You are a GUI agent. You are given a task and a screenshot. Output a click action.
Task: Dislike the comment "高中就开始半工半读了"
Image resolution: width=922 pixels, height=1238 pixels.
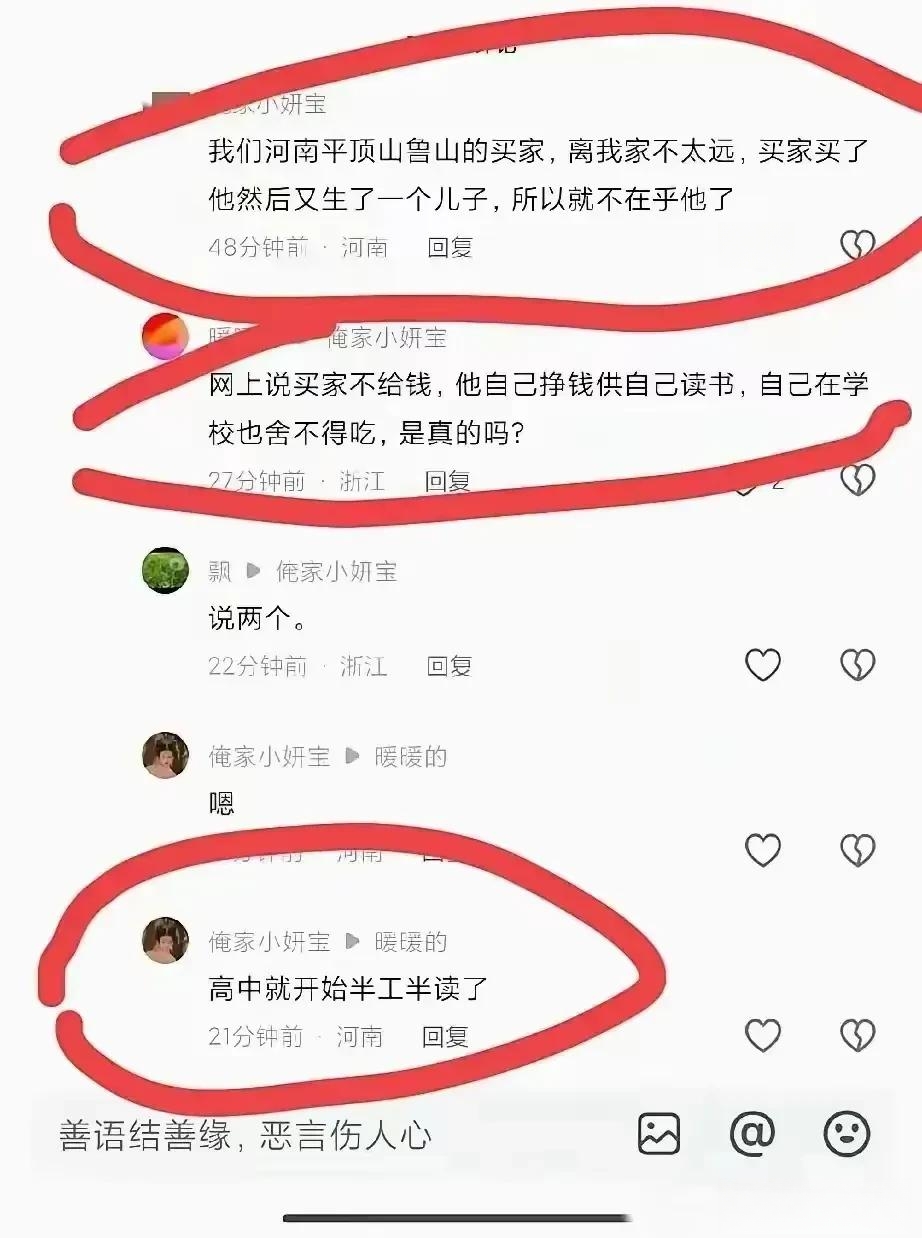coord(857,1036)
